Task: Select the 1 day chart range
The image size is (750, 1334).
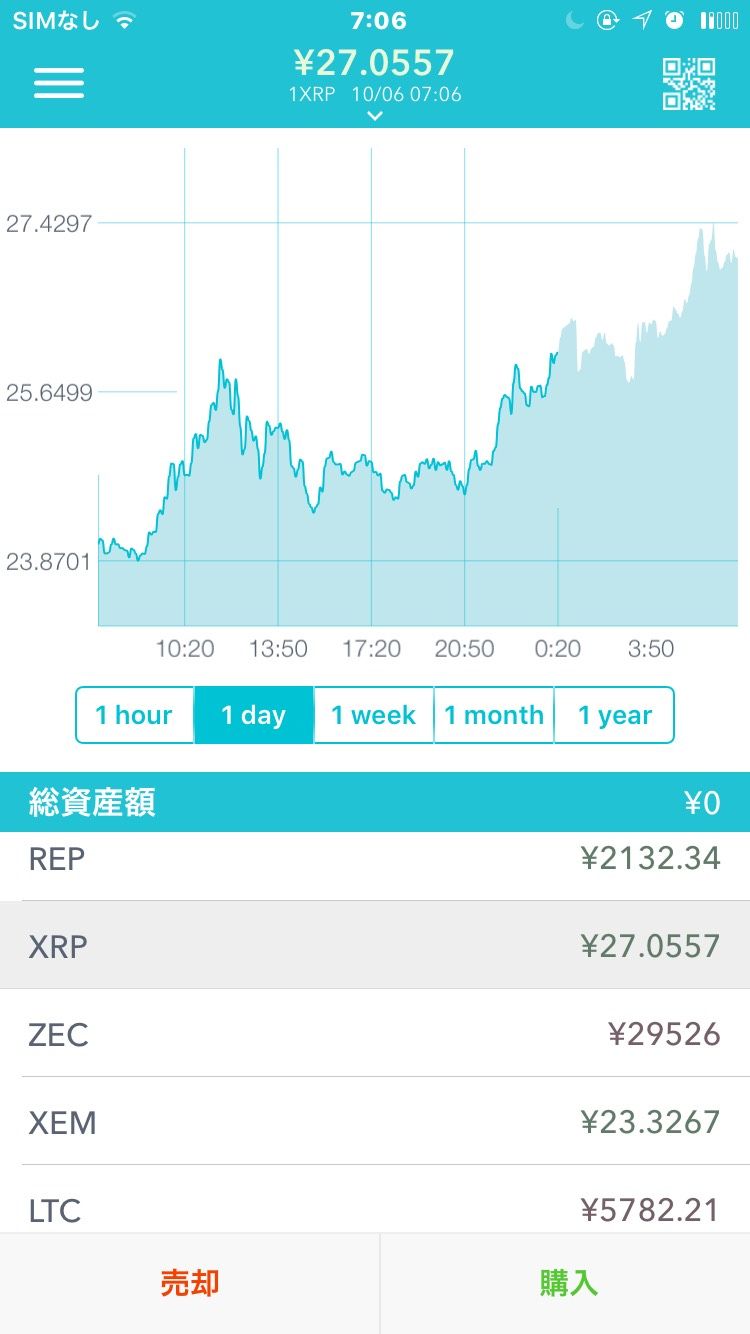Action: coord(253,715)
